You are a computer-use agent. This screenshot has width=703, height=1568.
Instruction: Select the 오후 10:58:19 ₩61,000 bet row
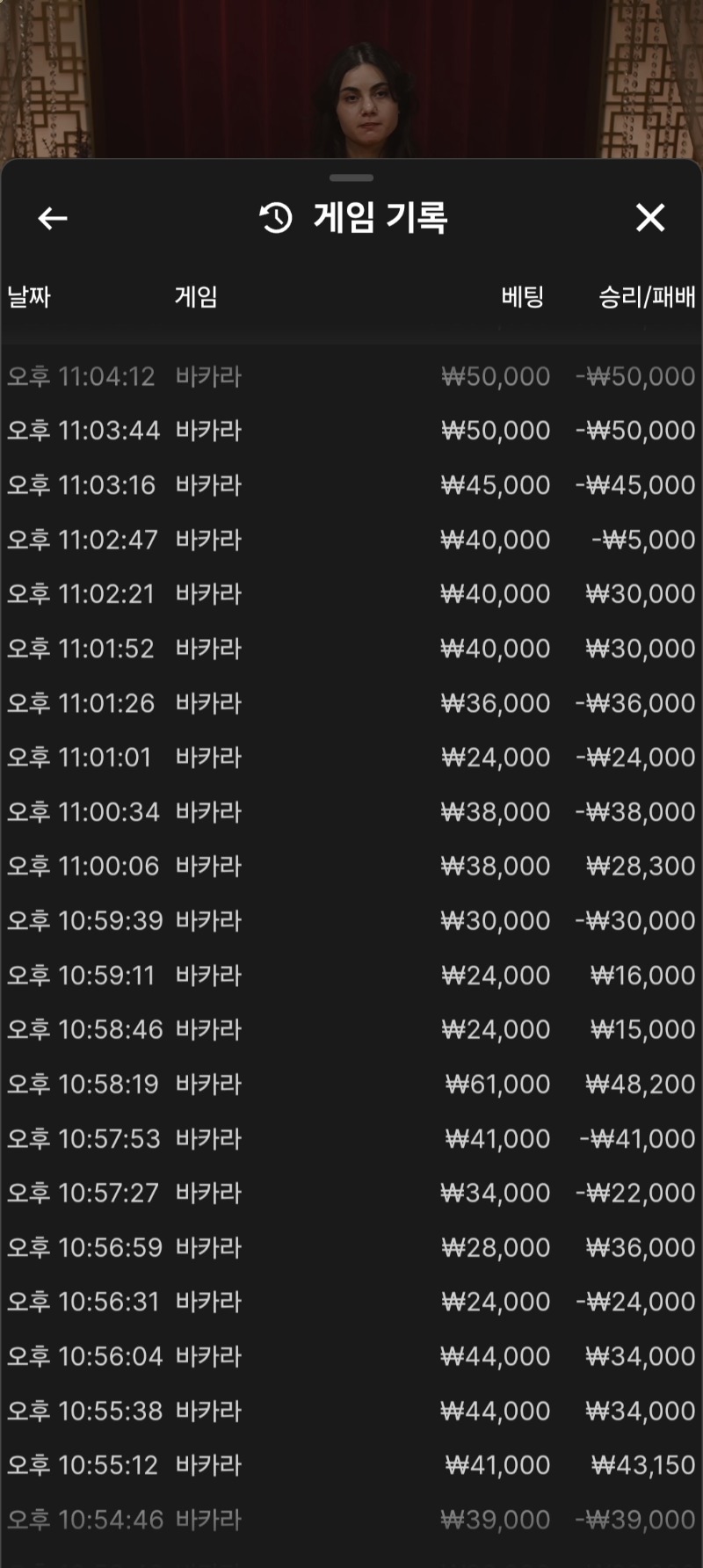(351, 1085)
